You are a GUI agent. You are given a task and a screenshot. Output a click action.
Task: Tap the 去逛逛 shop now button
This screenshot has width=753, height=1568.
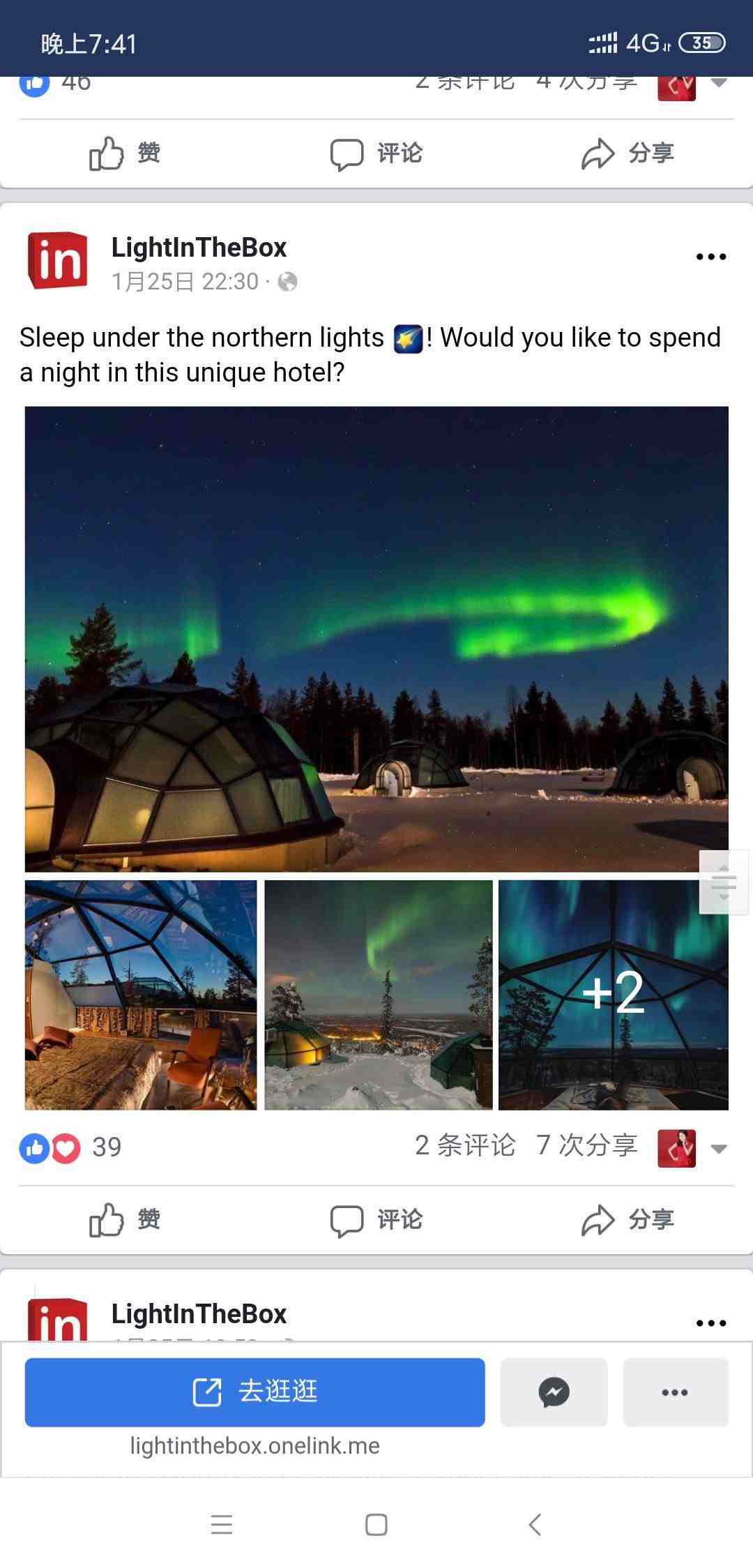coord(254,1392)
